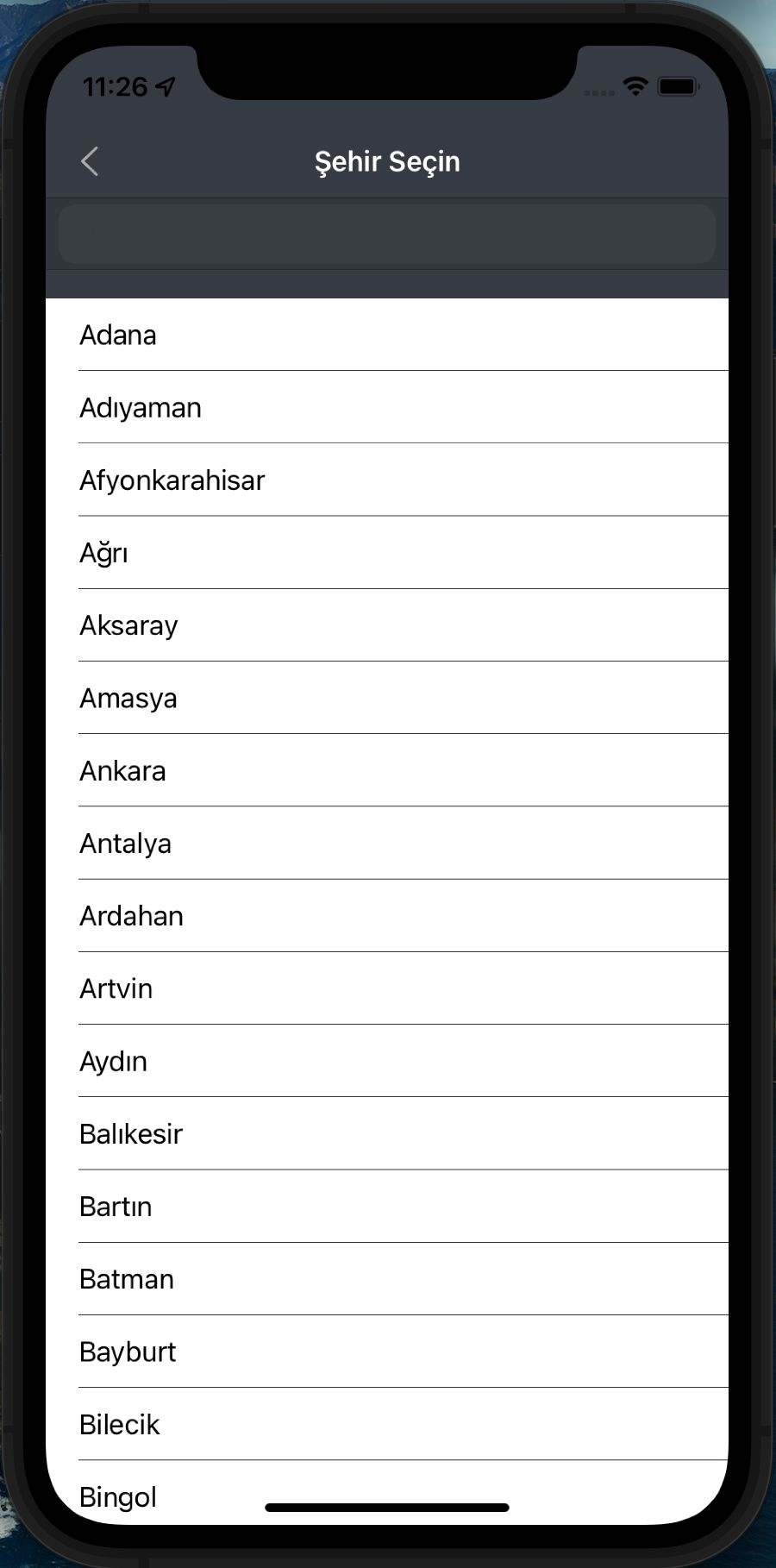
Task: Choose Aksaray from the list
Action: [386, 625]
